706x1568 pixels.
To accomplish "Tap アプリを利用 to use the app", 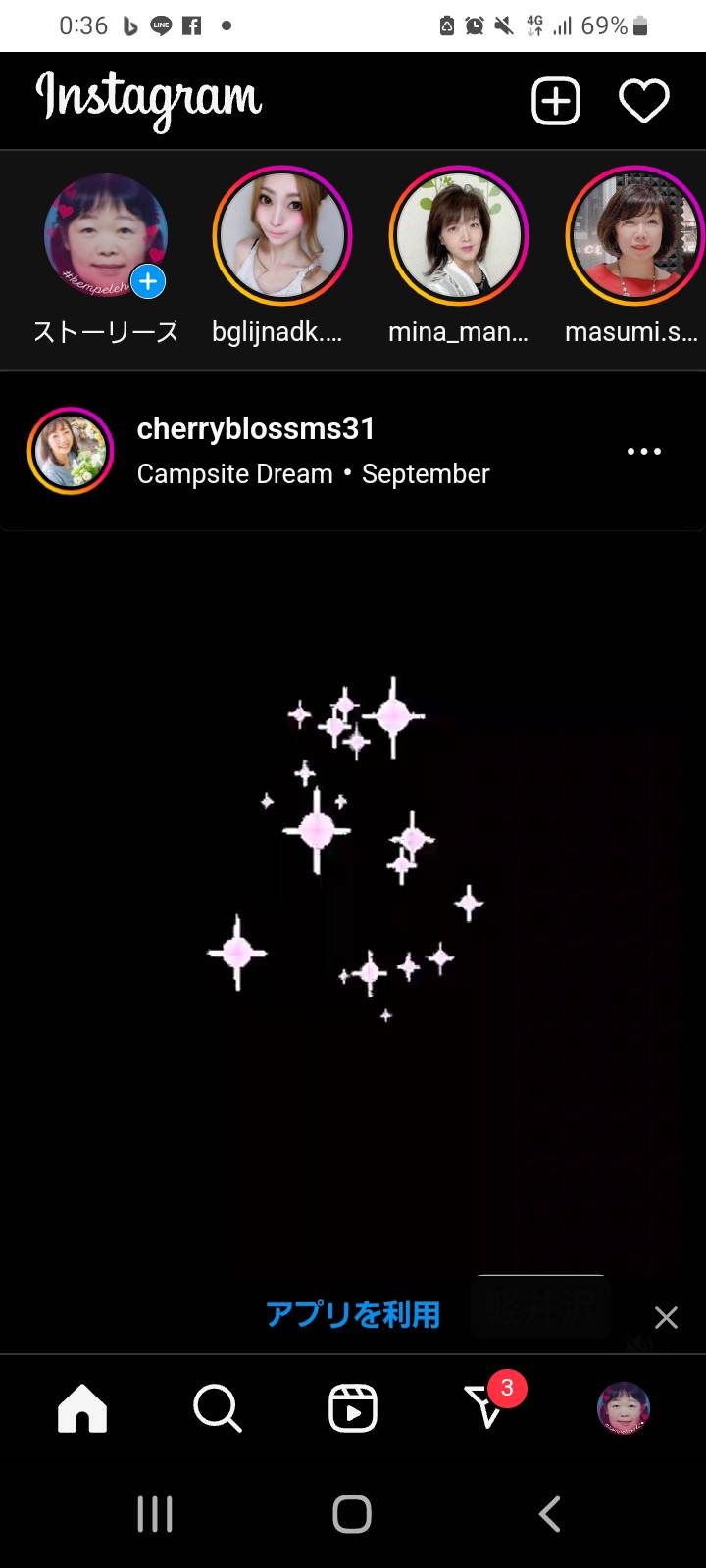I will 353,1315.
